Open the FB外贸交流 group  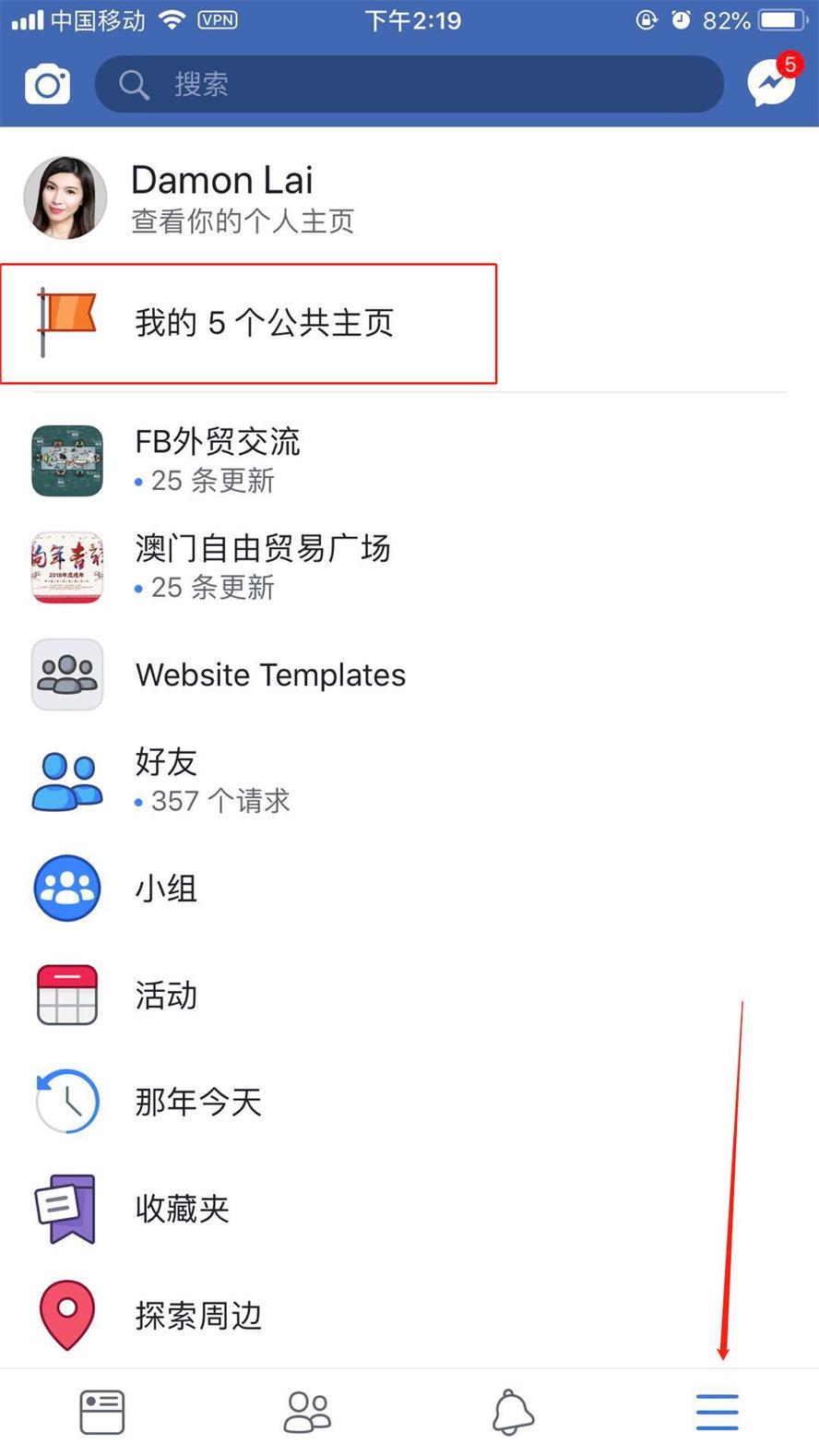click(x=218, y=459)
